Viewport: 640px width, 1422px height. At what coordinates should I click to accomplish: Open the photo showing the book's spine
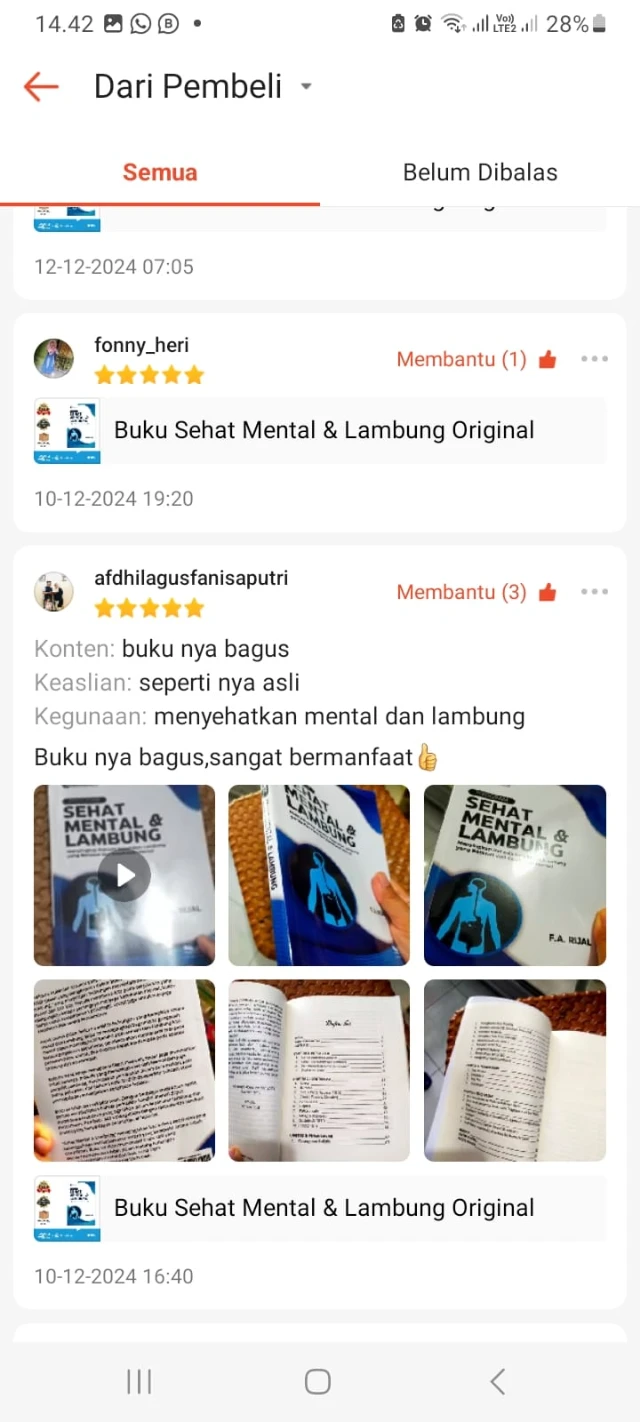coord(319,875)
